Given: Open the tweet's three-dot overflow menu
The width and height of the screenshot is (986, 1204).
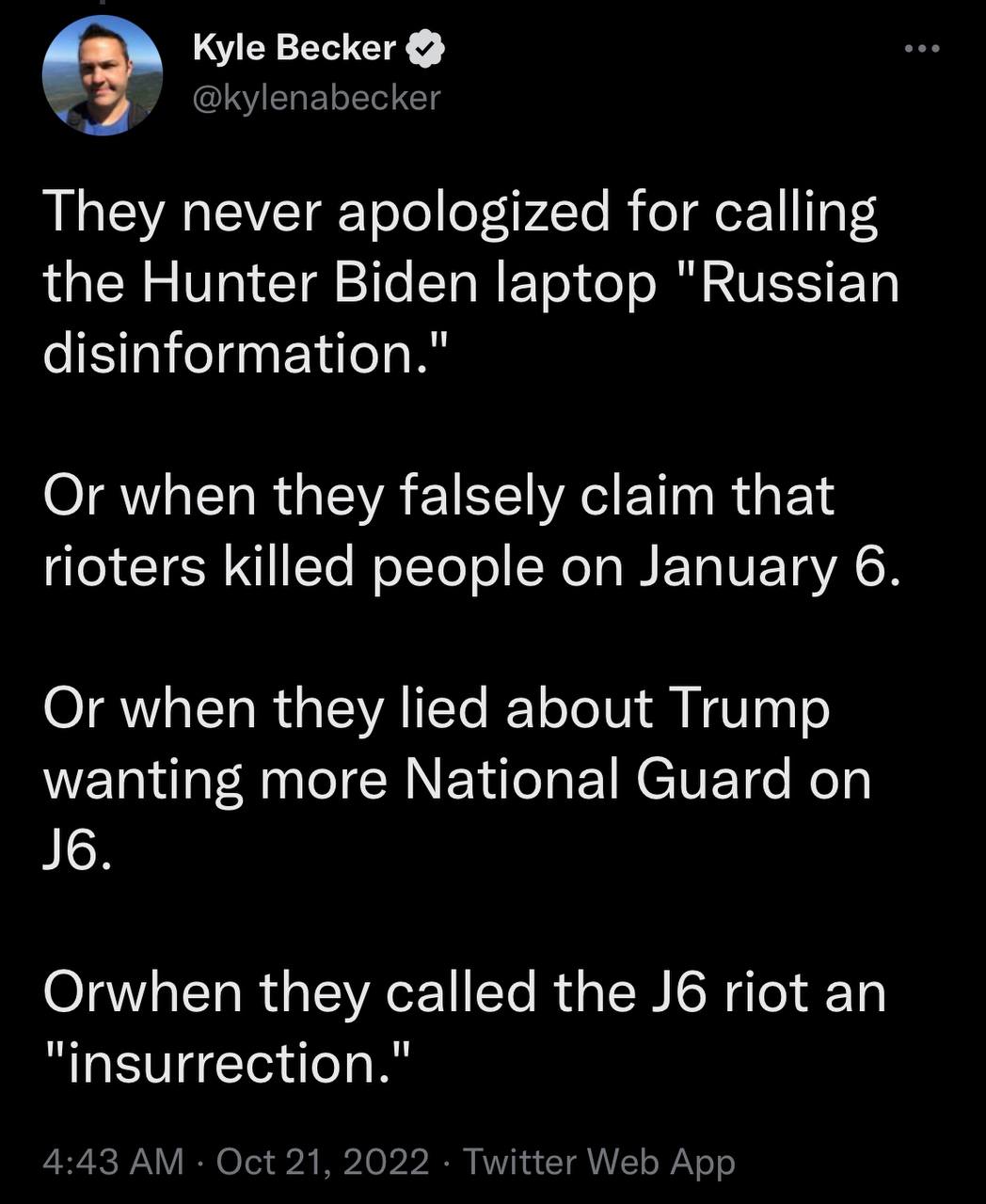Looking at the screenshot, I should [921, 49].
